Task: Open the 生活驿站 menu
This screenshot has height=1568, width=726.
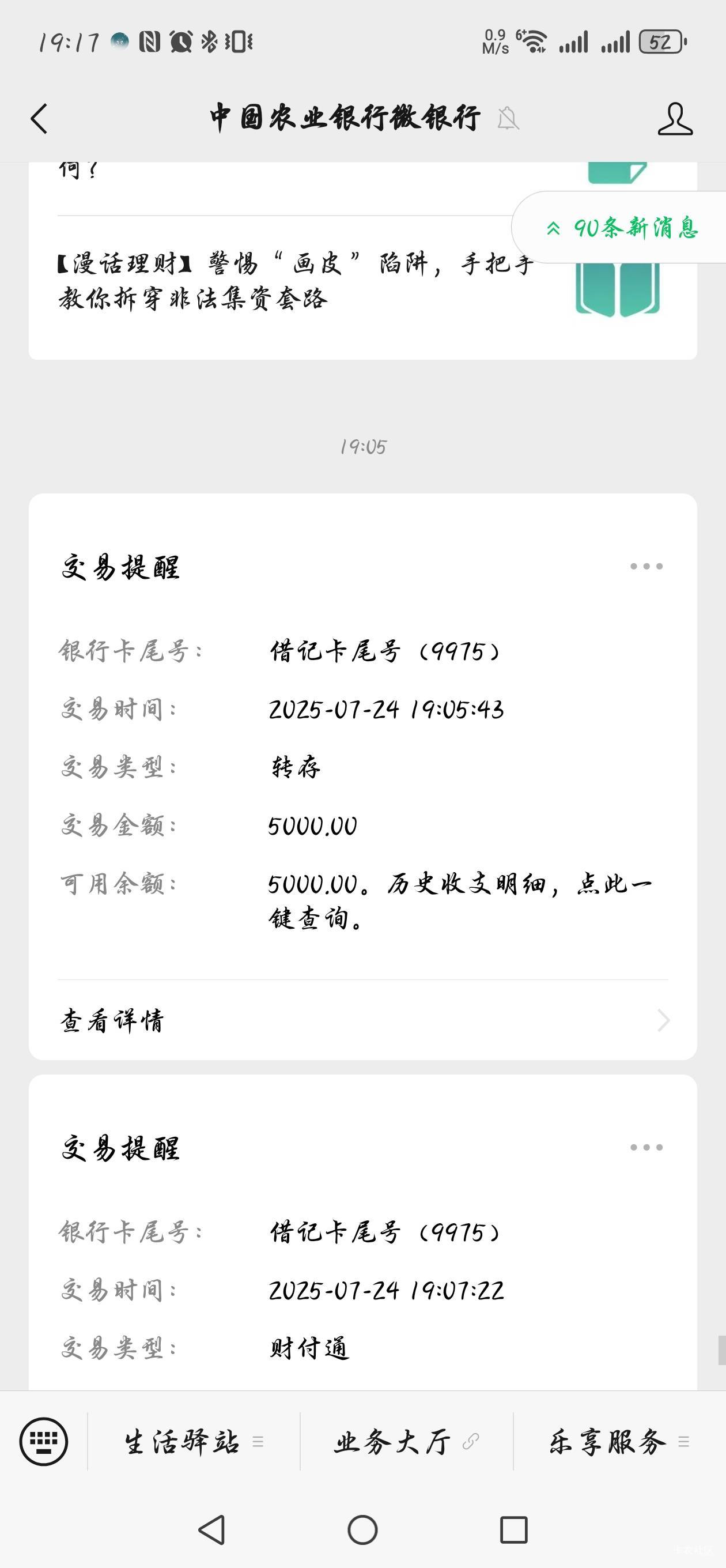Action: point(194,1441)
